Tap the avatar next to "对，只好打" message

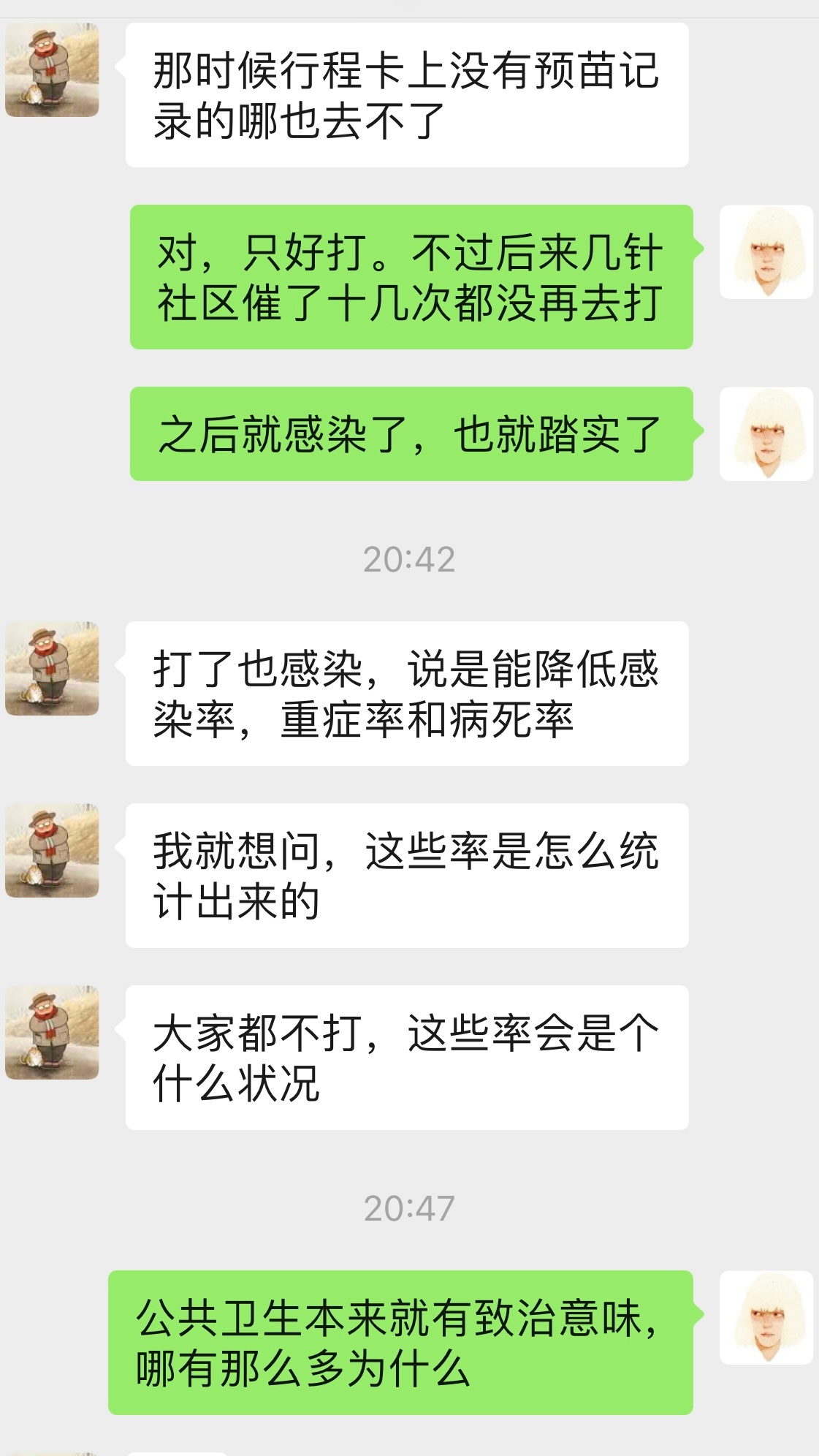pyautogui.click(x=766, y=252)
